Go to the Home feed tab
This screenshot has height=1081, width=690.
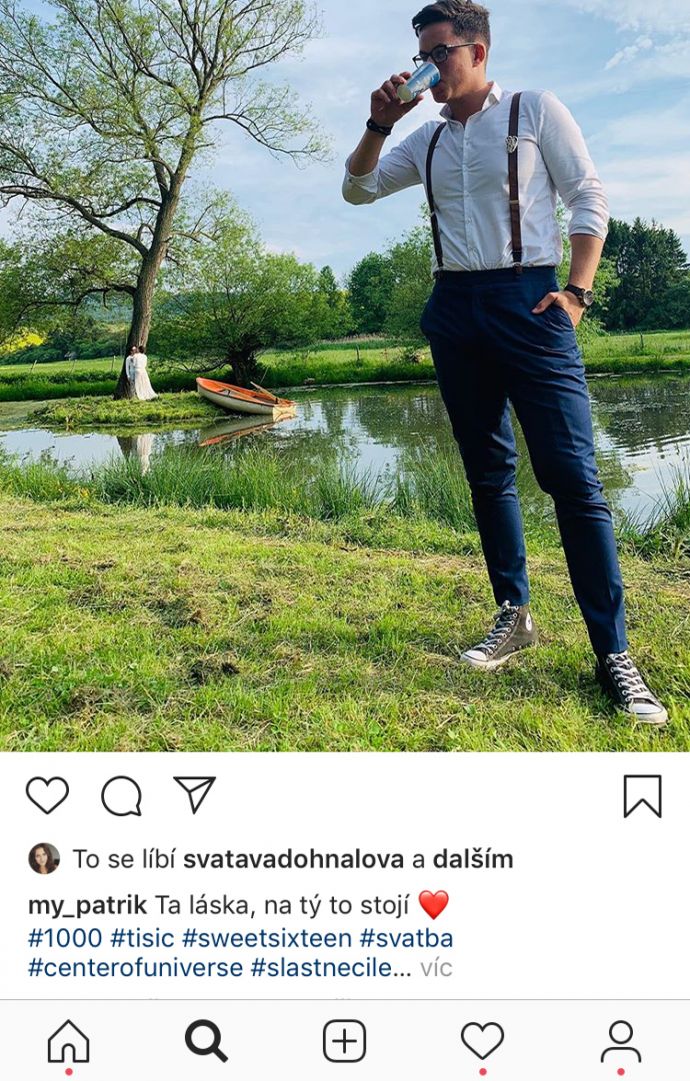pyautogui.click(x=68, y=1042)
